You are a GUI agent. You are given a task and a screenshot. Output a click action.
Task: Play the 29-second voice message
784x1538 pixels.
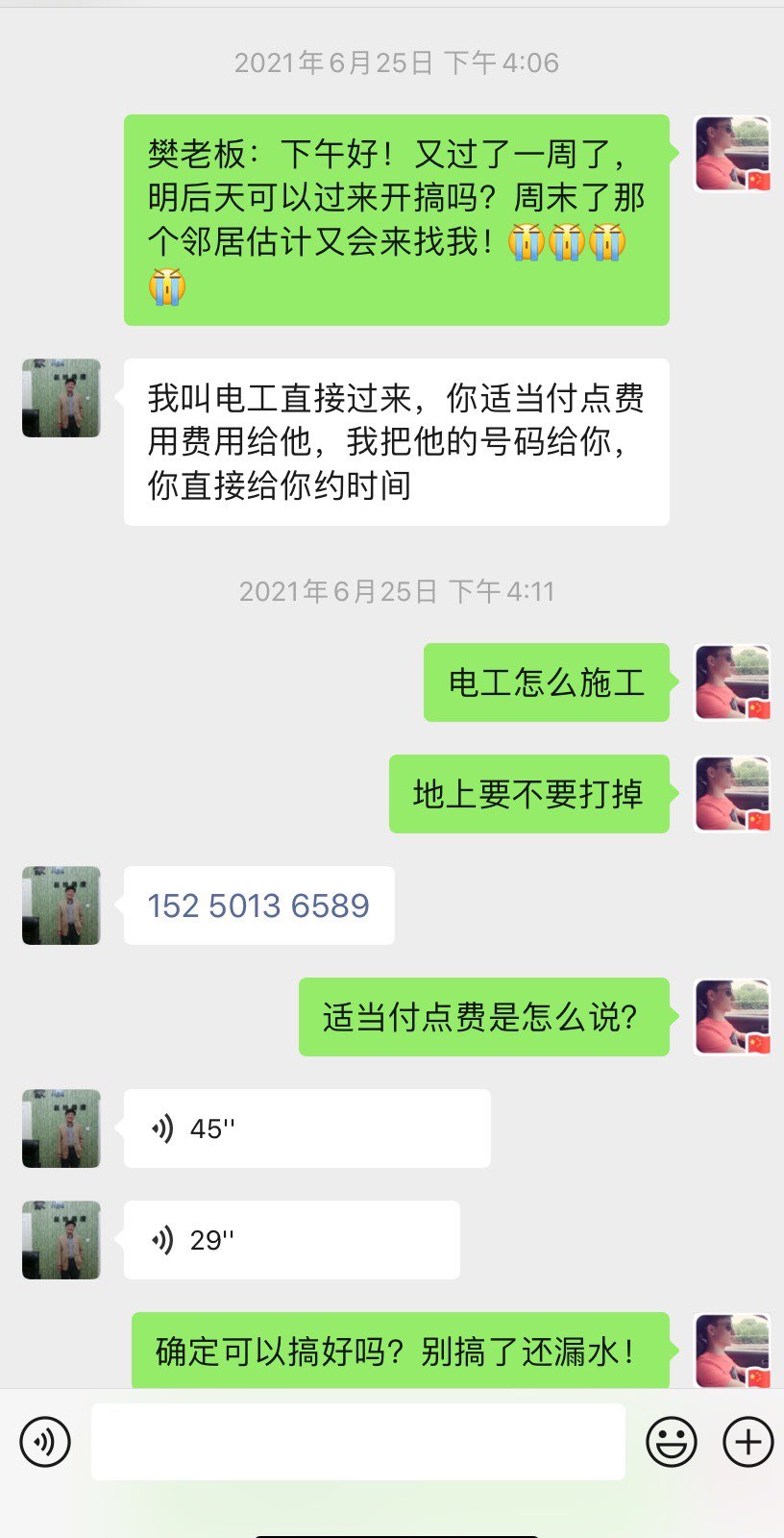[x=291, y=1240]
